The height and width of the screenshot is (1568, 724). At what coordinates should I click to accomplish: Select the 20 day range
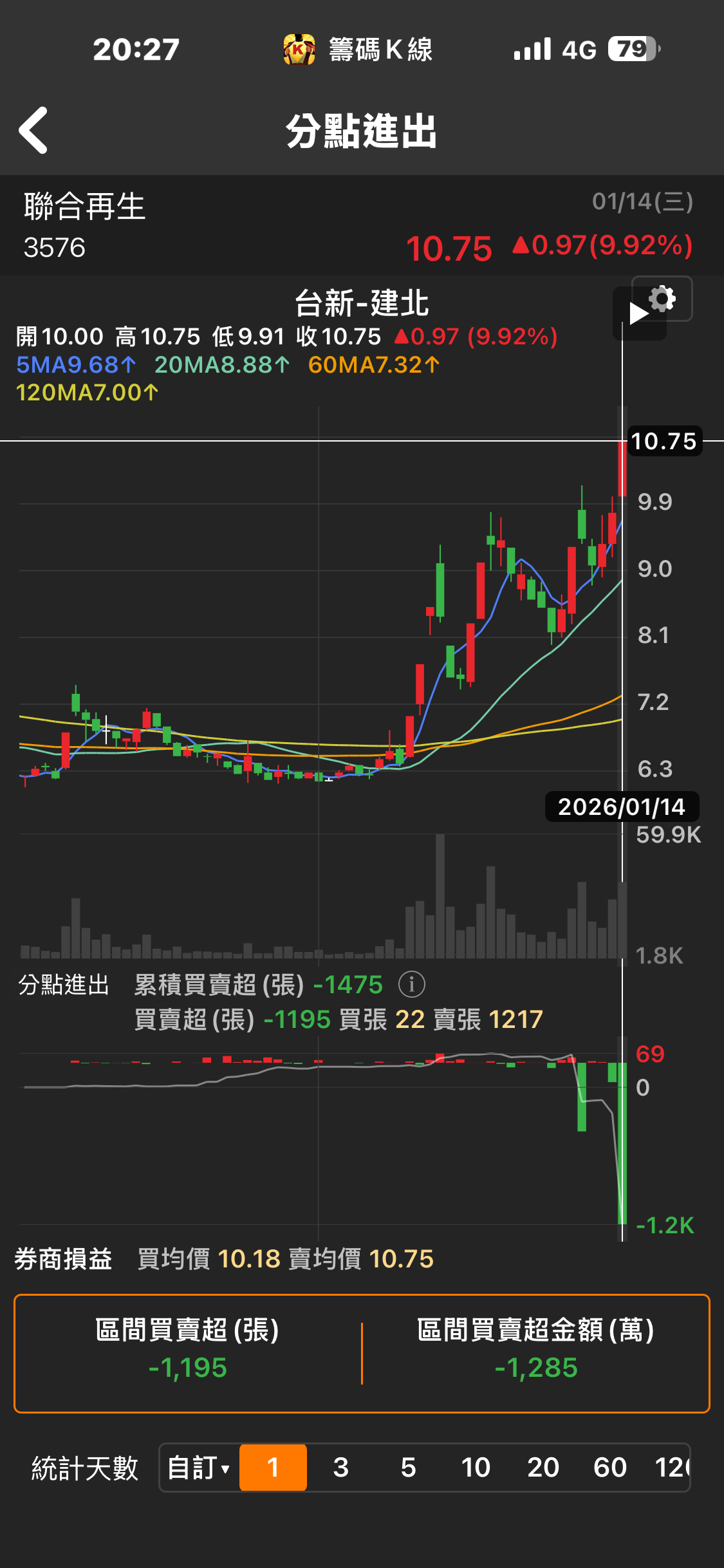(x=543, y=1468)
